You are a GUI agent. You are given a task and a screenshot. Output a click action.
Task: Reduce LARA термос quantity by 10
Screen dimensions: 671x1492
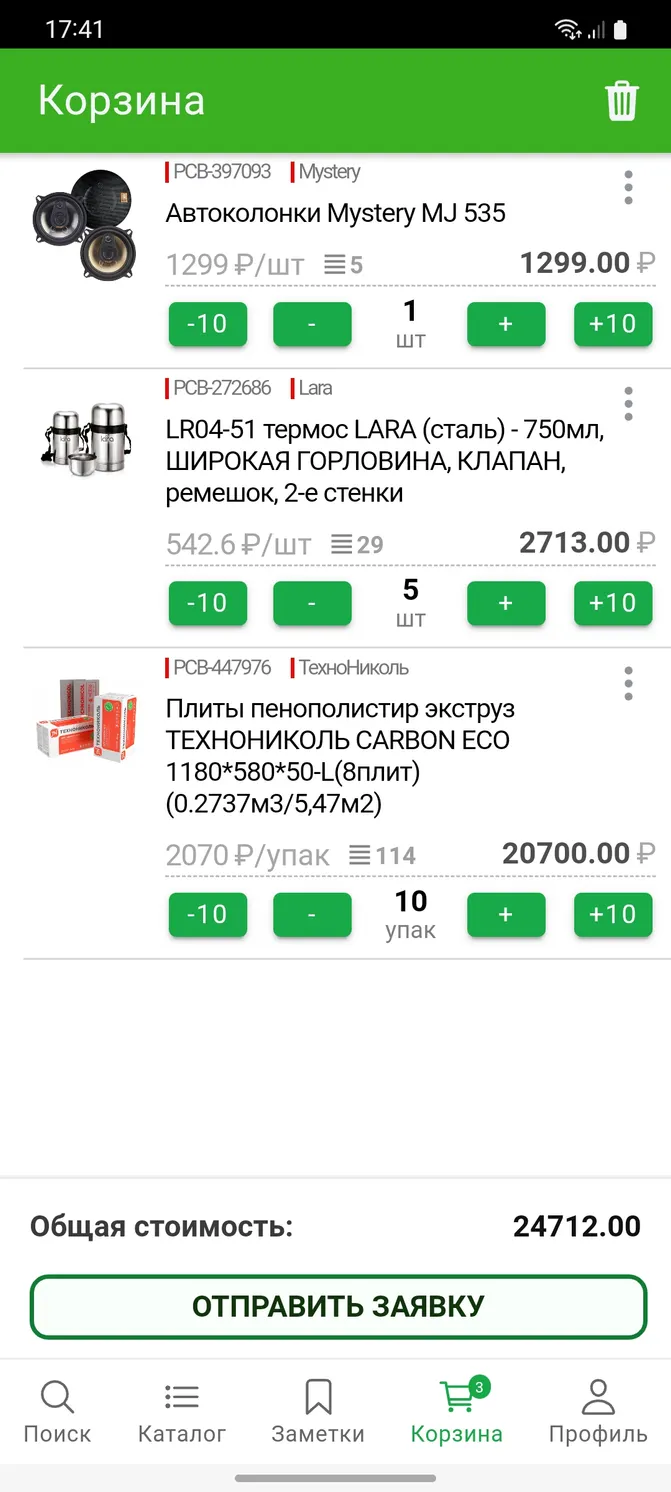coord(207,603)
